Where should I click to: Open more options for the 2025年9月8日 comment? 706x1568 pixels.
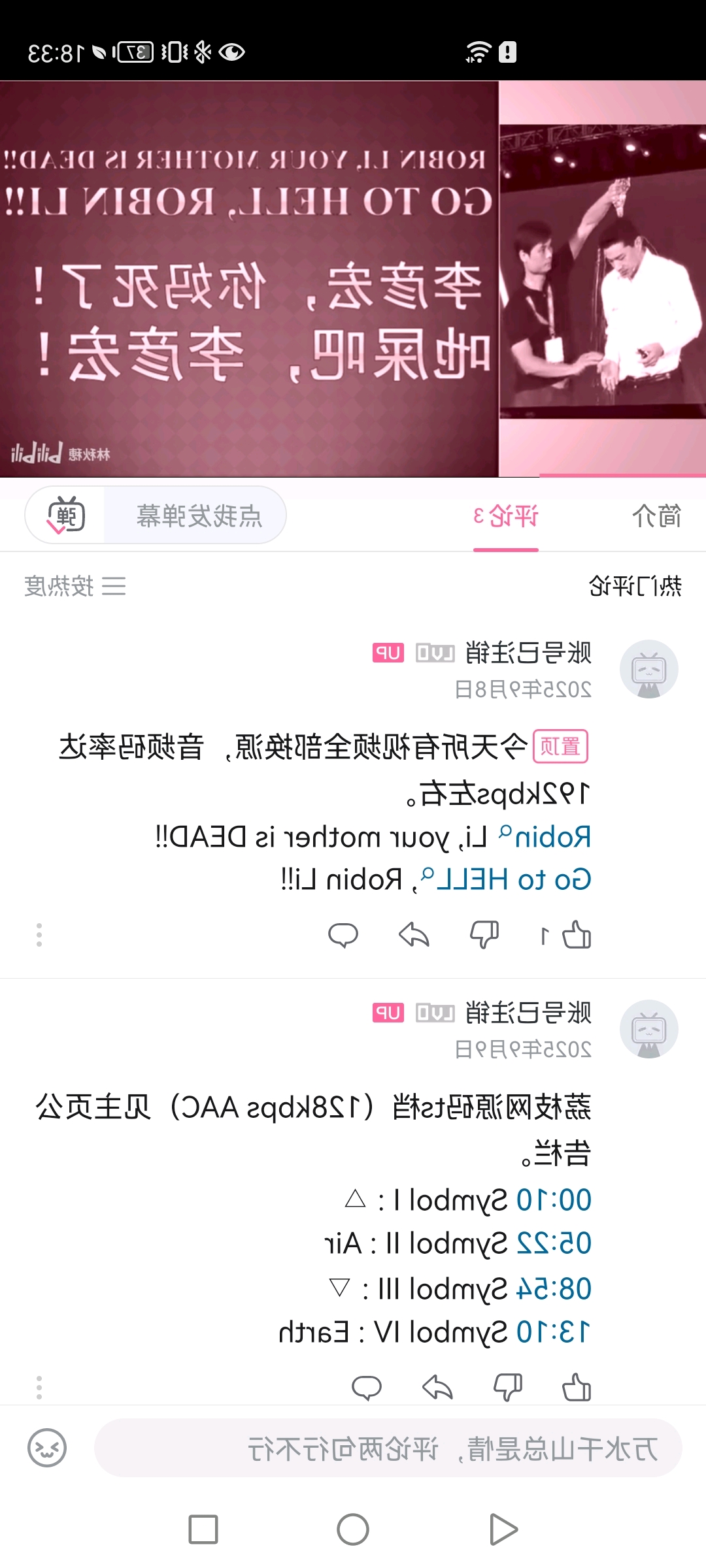click(x=39, y=935)
